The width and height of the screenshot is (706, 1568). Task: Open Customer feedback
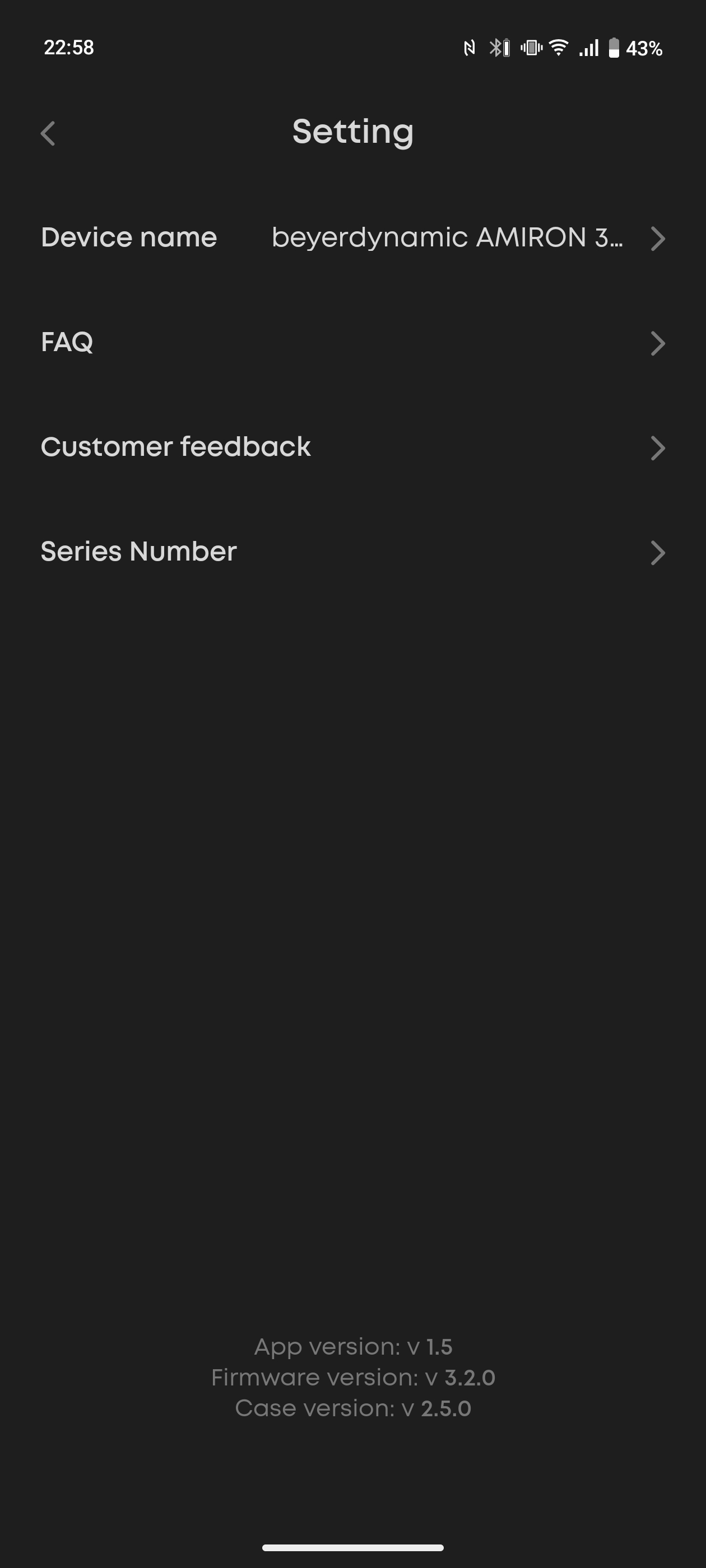352,447
